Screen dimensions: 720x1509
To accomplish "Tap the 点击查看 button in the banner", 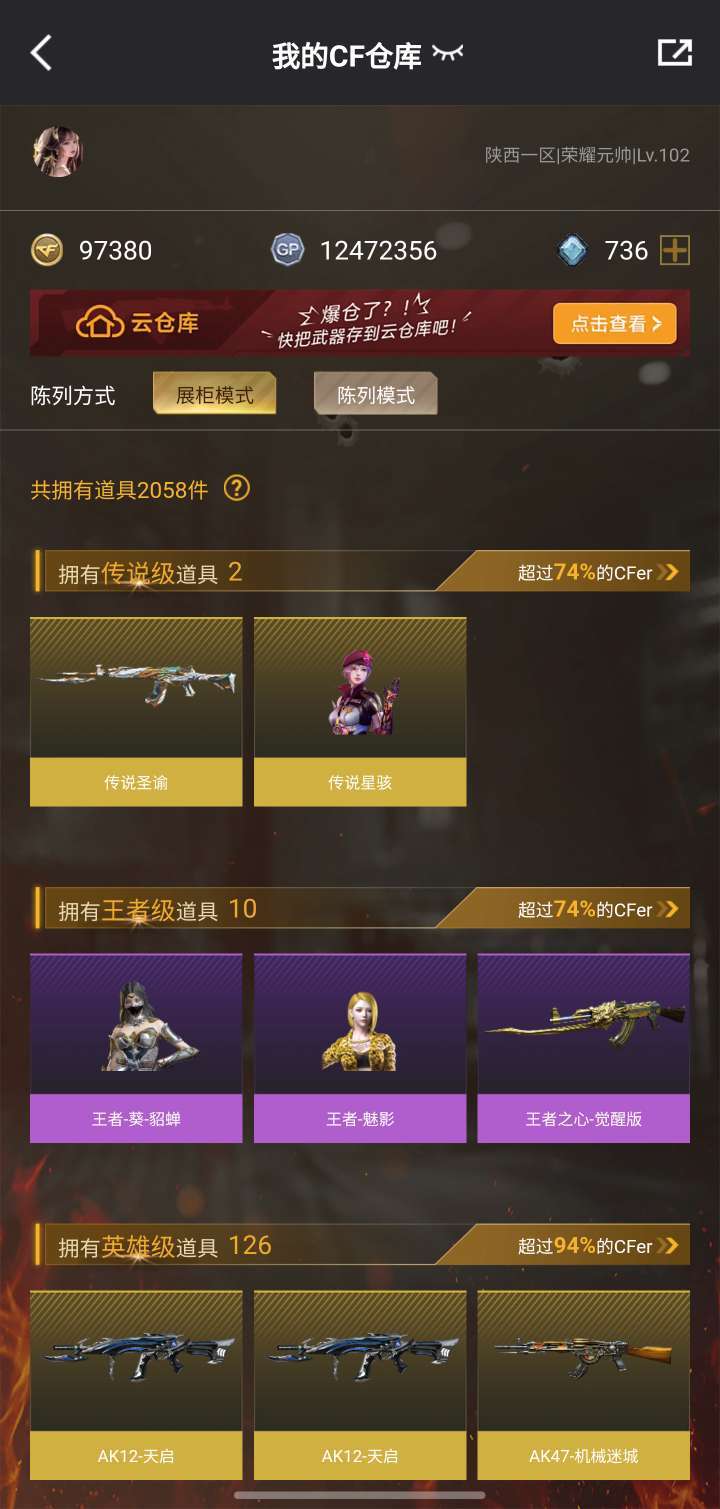I will tap(613, 324).
